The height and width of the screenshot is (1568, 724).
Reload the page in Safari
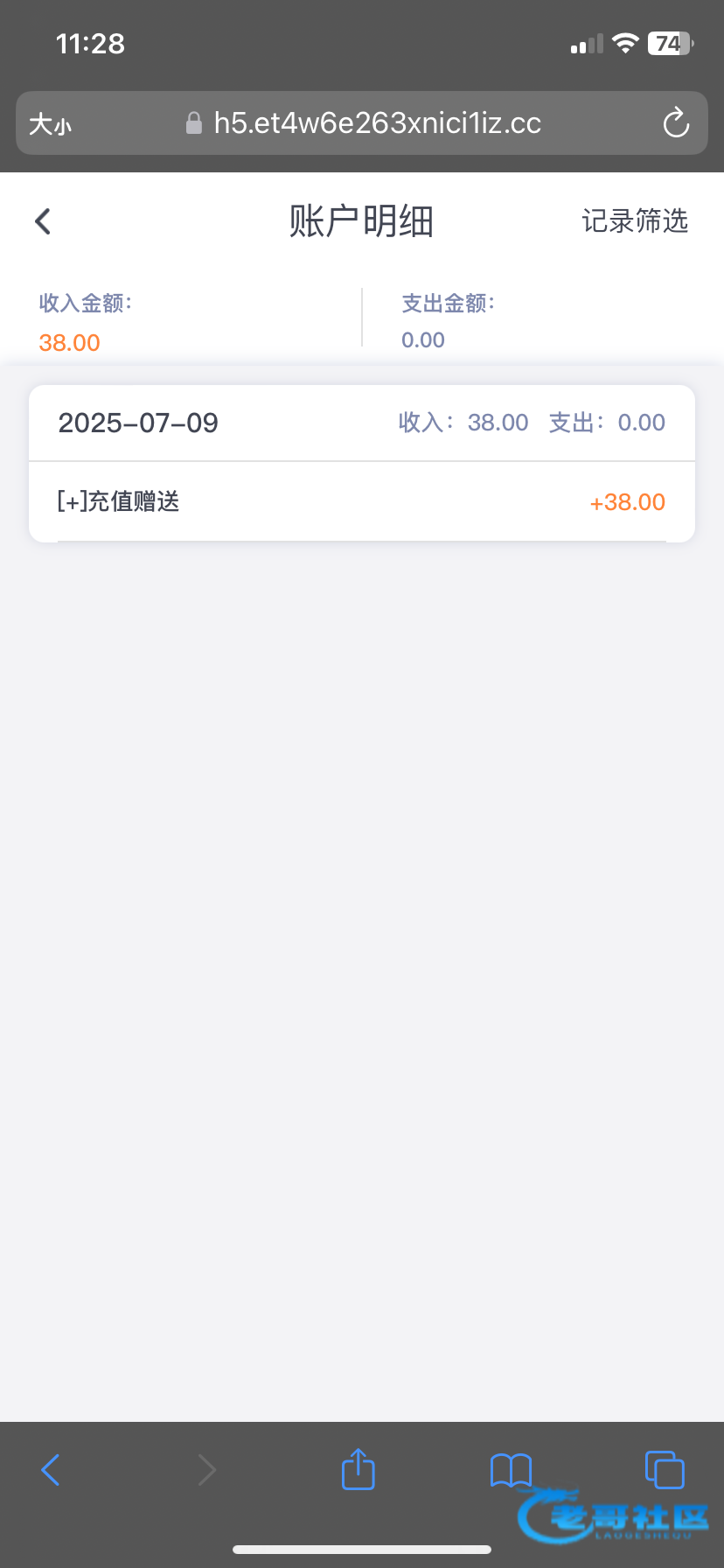click(x=676, y=123)
